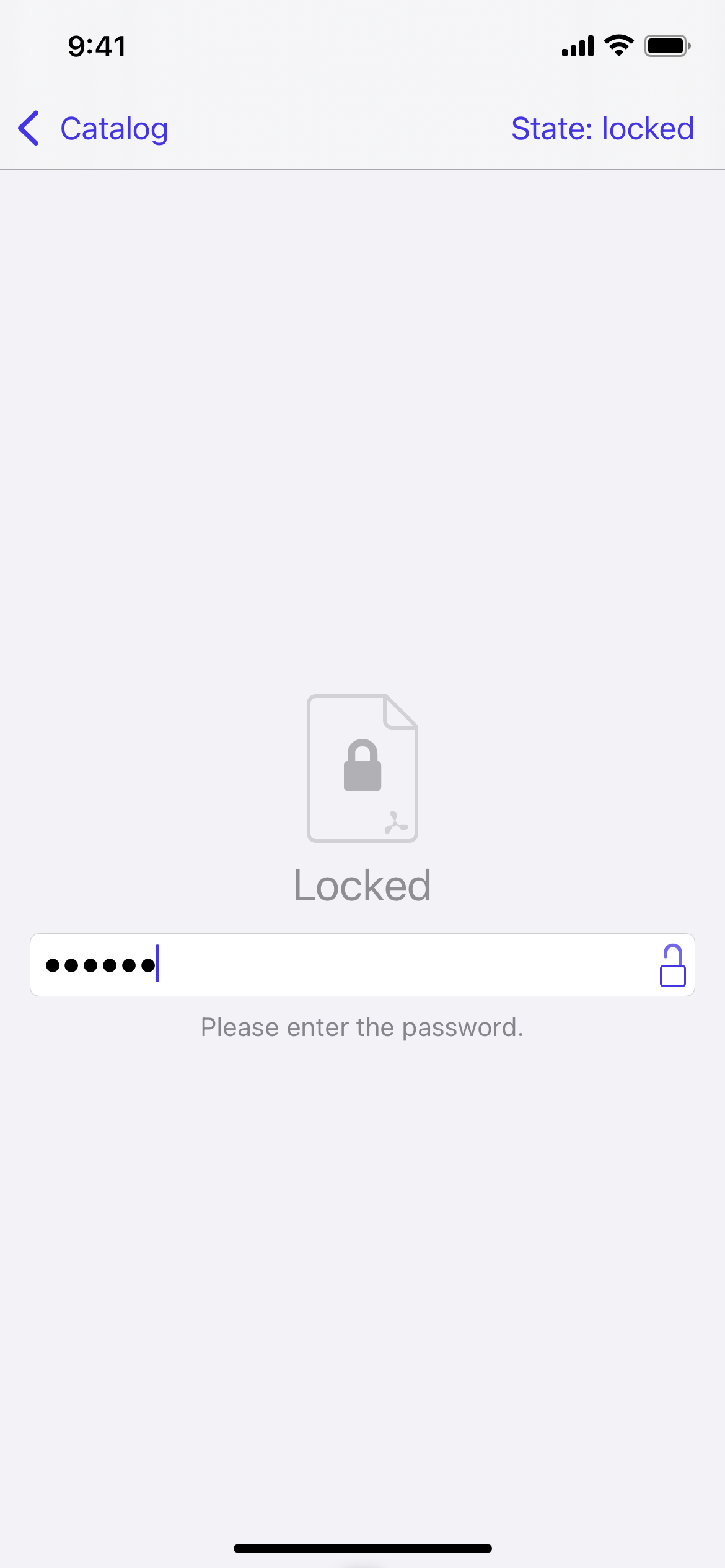Viewport: 725px width, 1568px height.
Task: Select the status bar clock showing 9:41
Action: [96, 45]
